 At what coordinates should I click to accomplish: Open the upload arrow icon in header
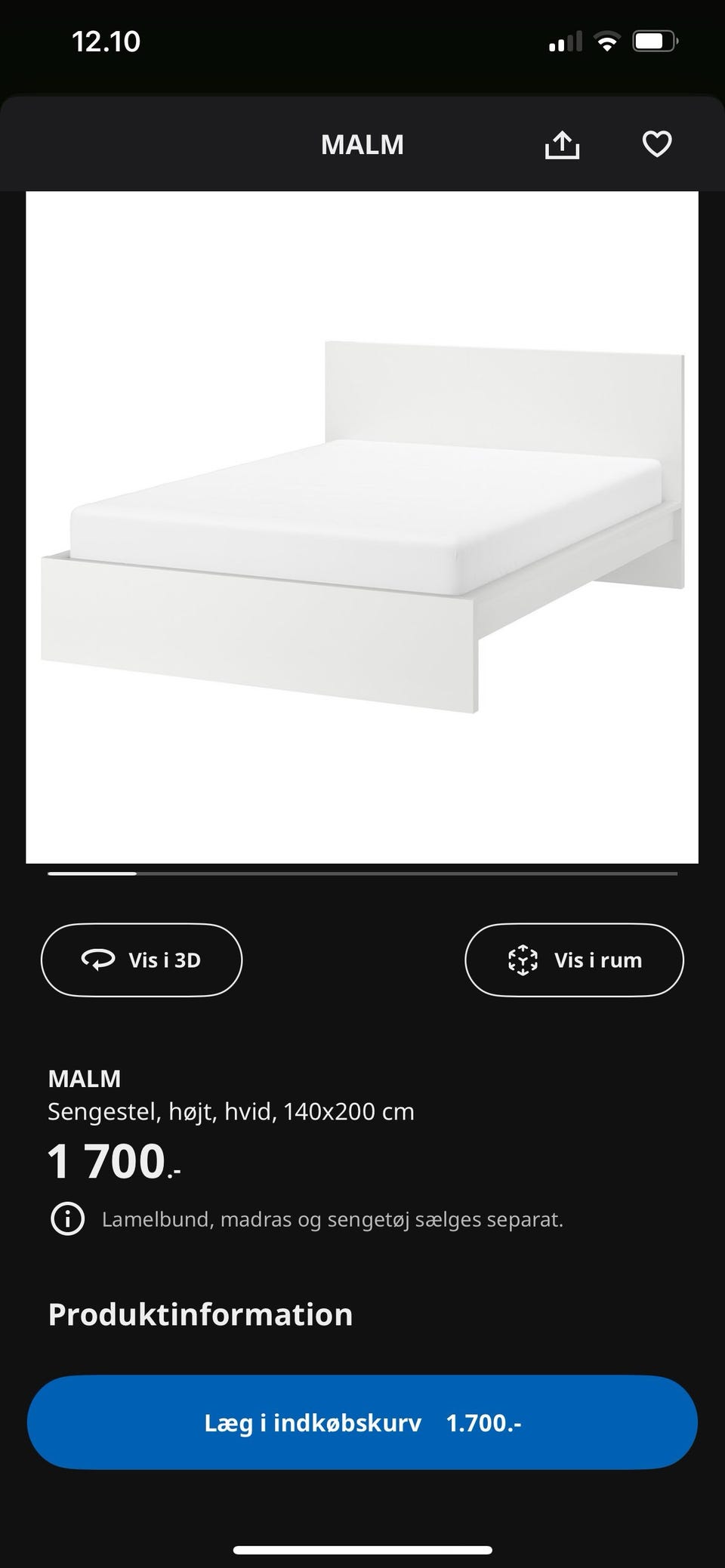coord(562,144)
